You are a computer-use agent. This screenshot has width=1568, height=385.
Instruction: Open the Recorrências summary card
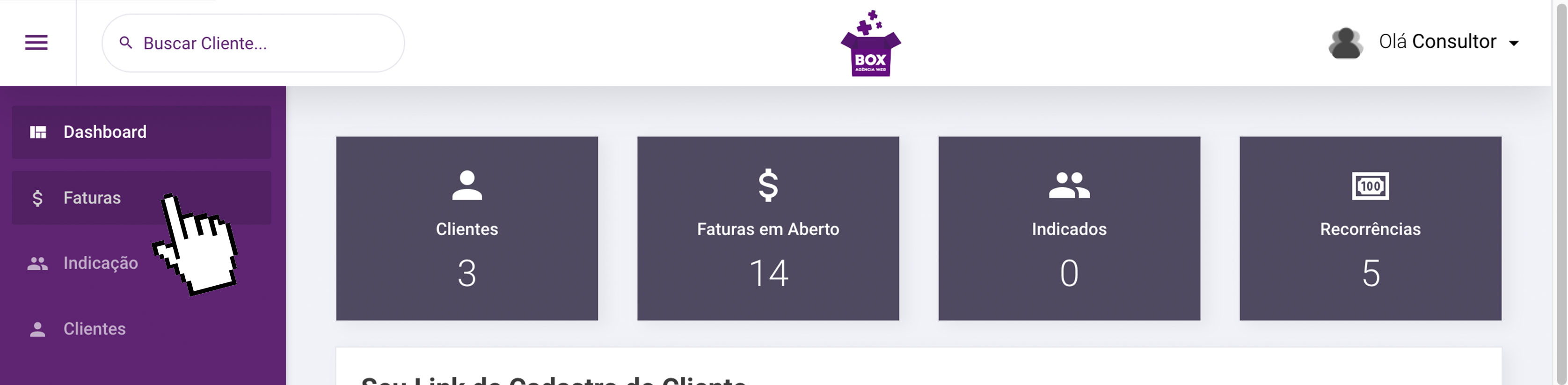point(1370,229)
